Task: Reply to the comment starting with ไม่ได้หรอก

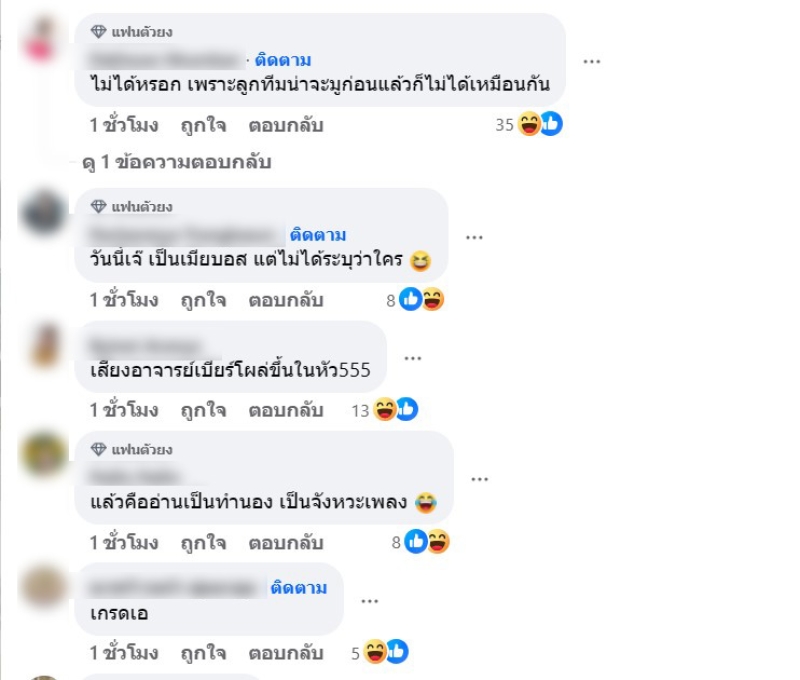Action: 286,126
